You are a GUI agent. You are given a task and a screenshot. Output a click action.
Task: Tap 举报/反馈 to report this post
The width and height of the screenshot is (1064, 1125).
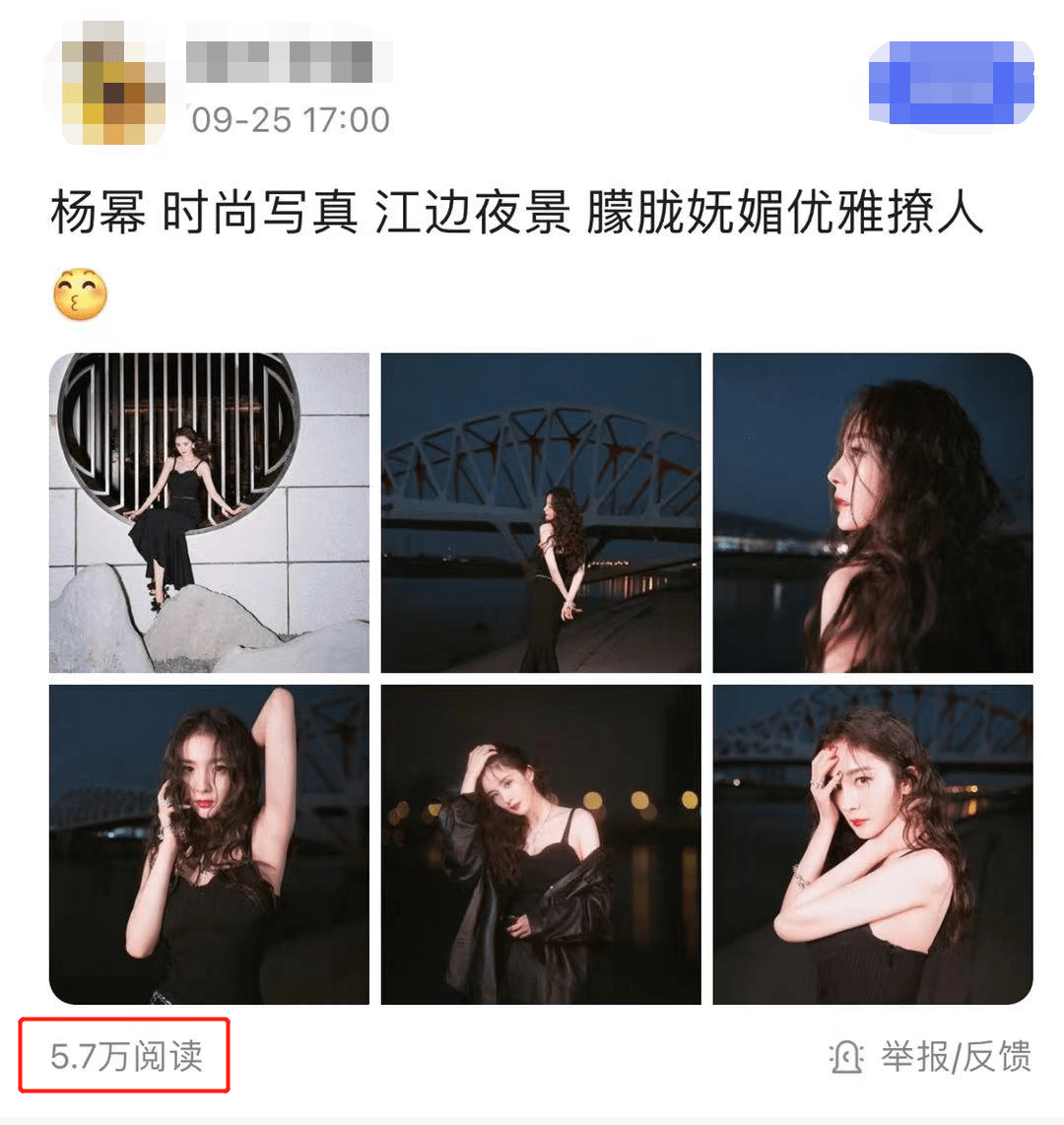pyautogui.click(x=931, y=1057)
